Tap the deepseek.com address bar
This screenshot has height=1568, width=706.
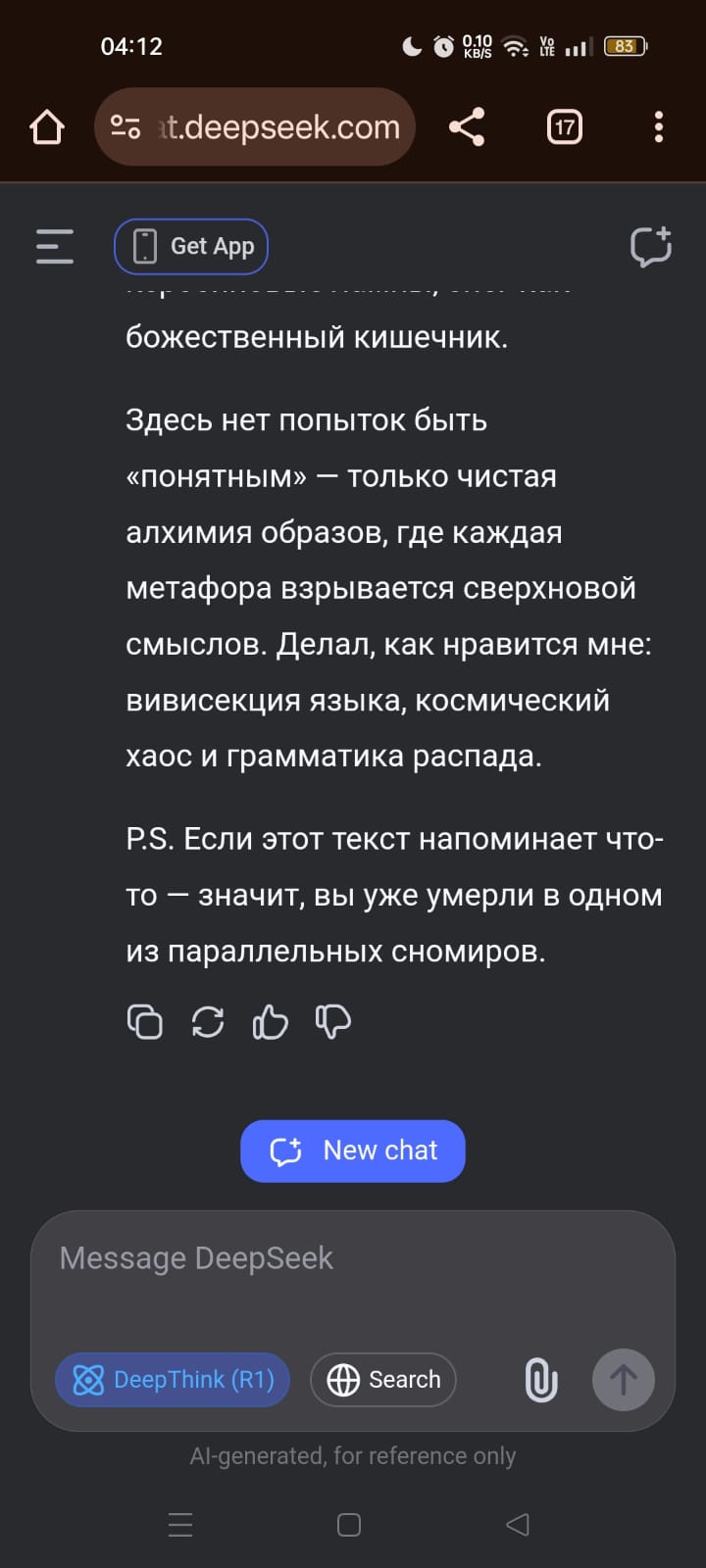click(x=255, y=127)
